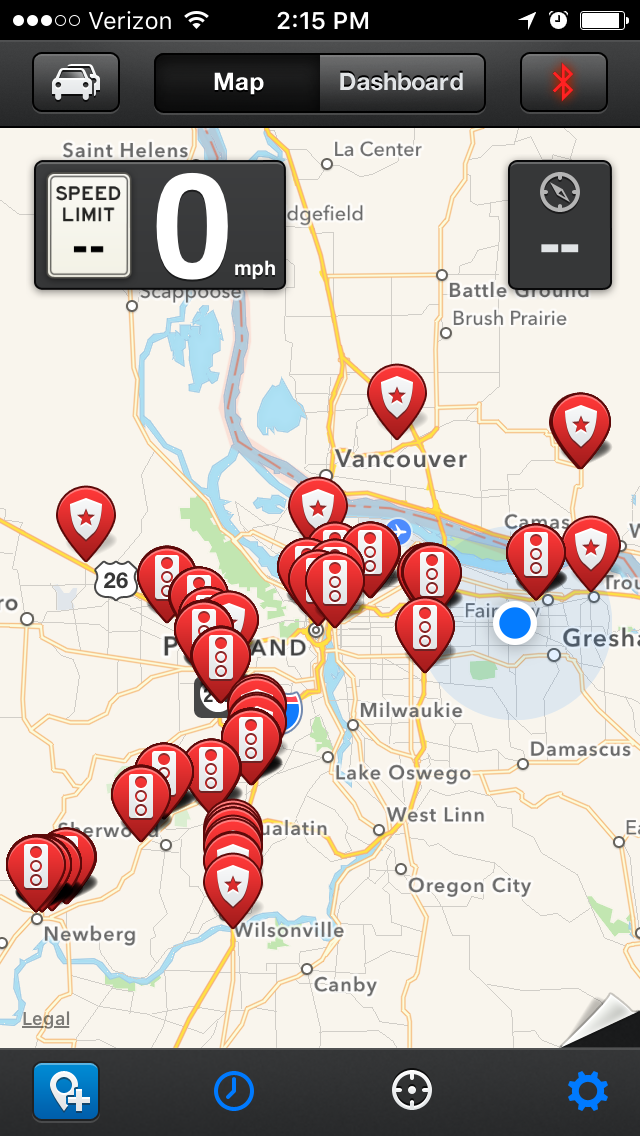Select the police pin near US 26
Viewport: 640px width, 1136px height.
coord(86,522)
